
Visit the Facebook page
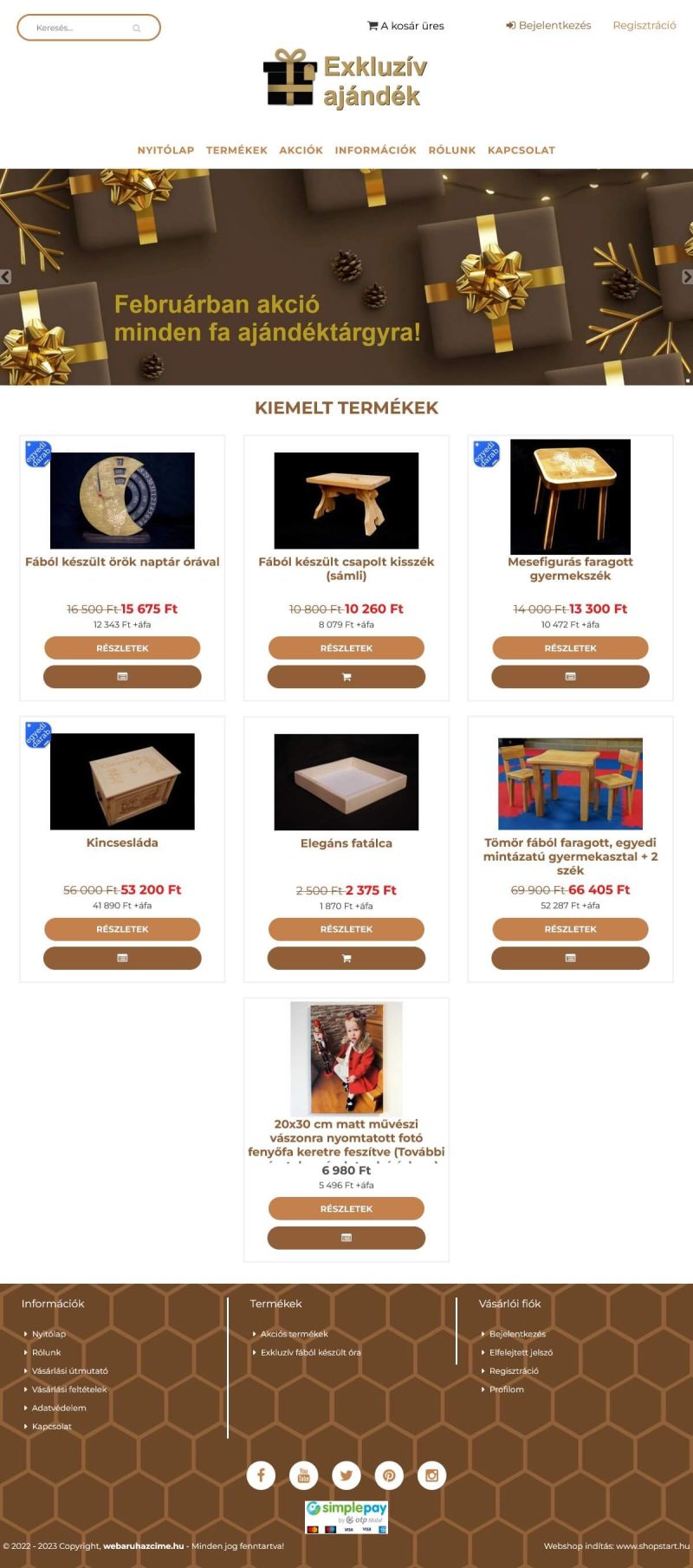pos(261,1474)
